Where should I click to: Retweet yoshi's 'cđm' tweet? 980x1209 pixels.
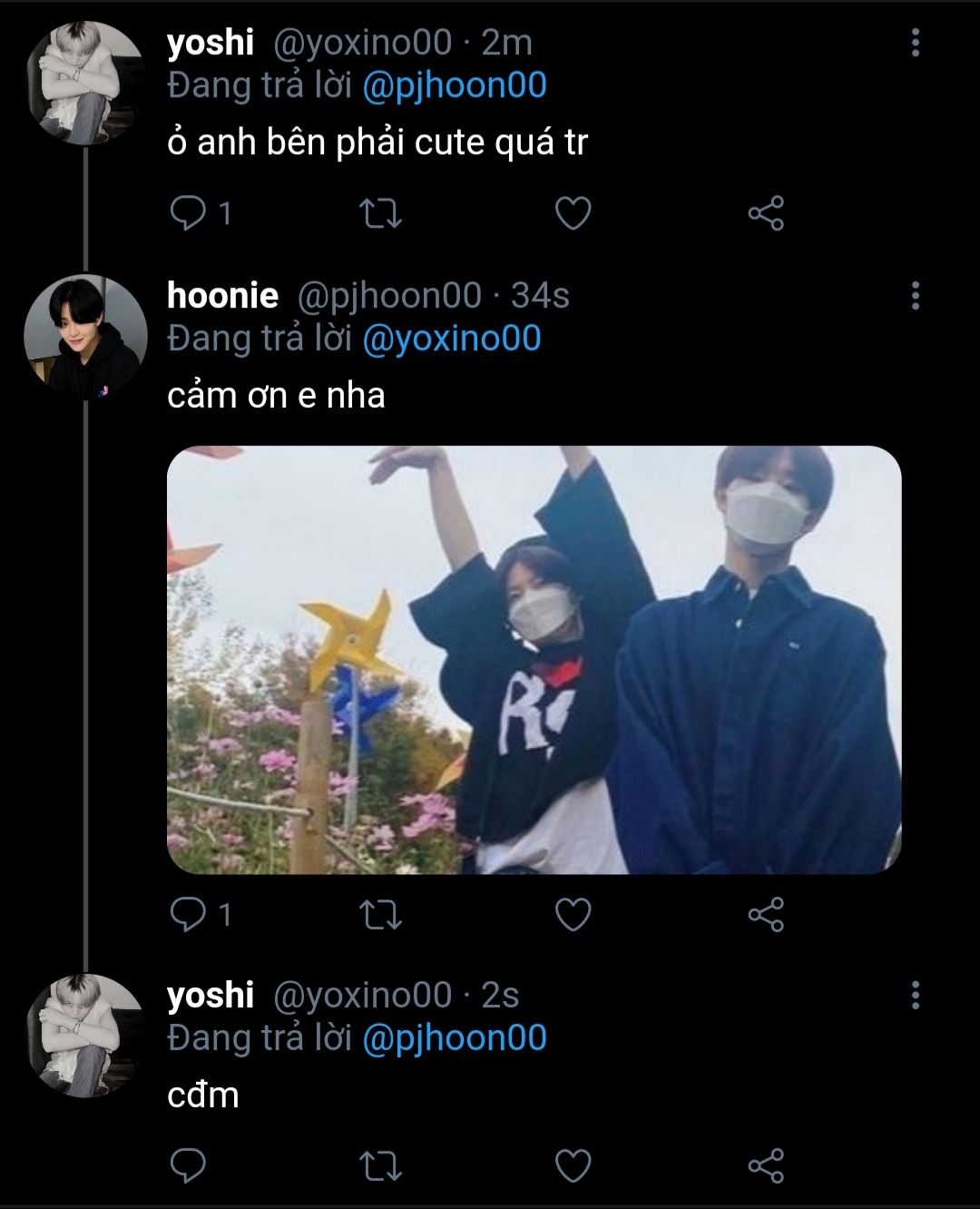point(380,1166)
